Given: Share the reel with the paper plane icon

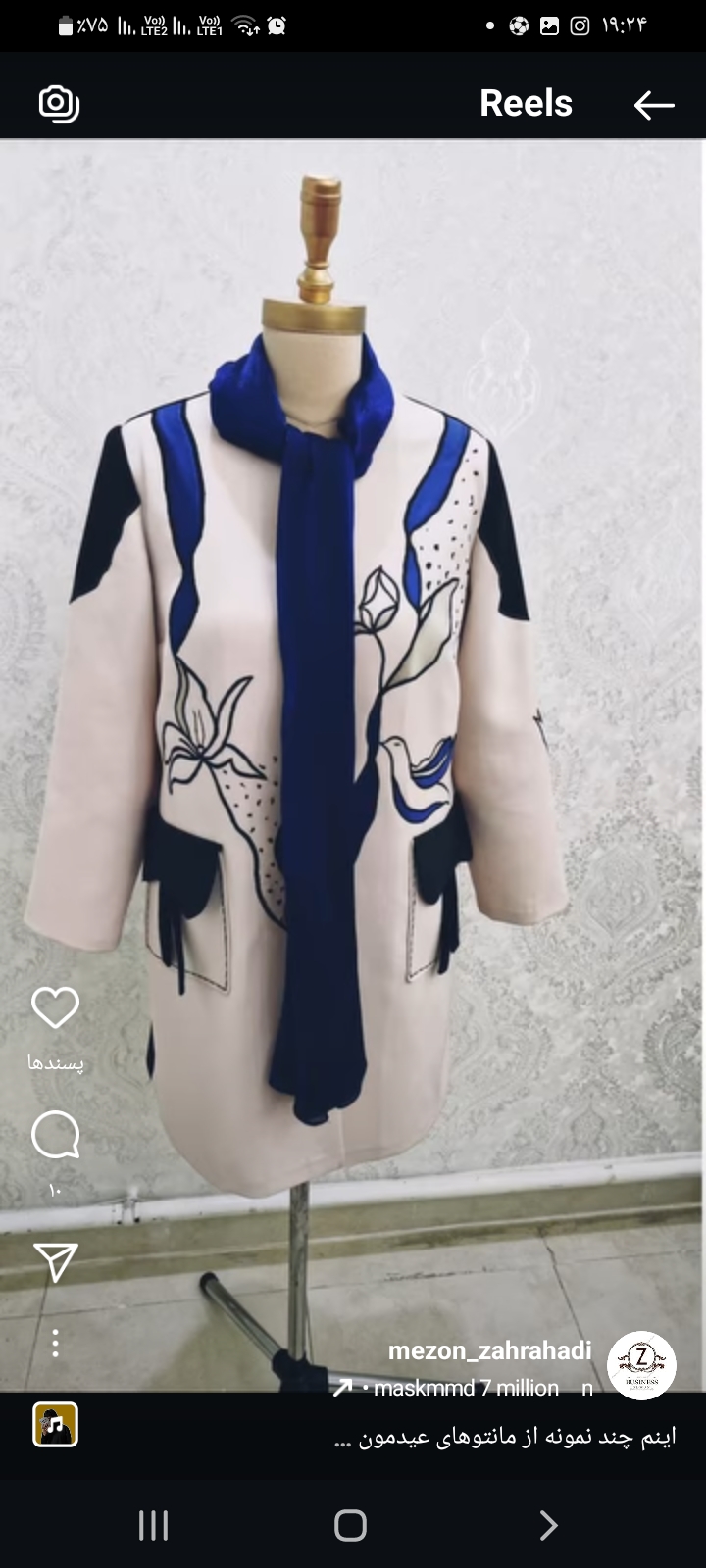Looking at the screenshot, I should 57,1262.
